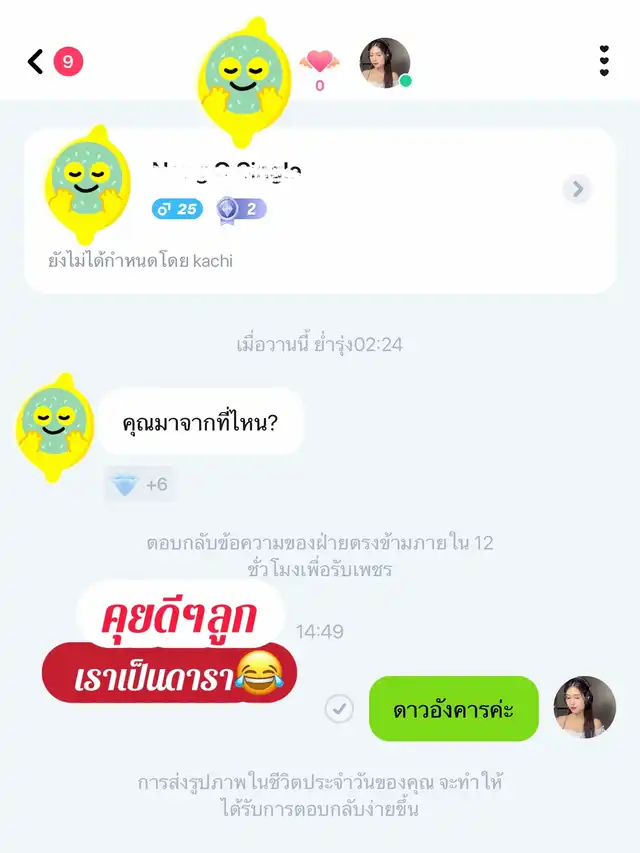The image size is (640, 853).
Task: Open the diamond +6 reward badge
Action: click(140, 485)
